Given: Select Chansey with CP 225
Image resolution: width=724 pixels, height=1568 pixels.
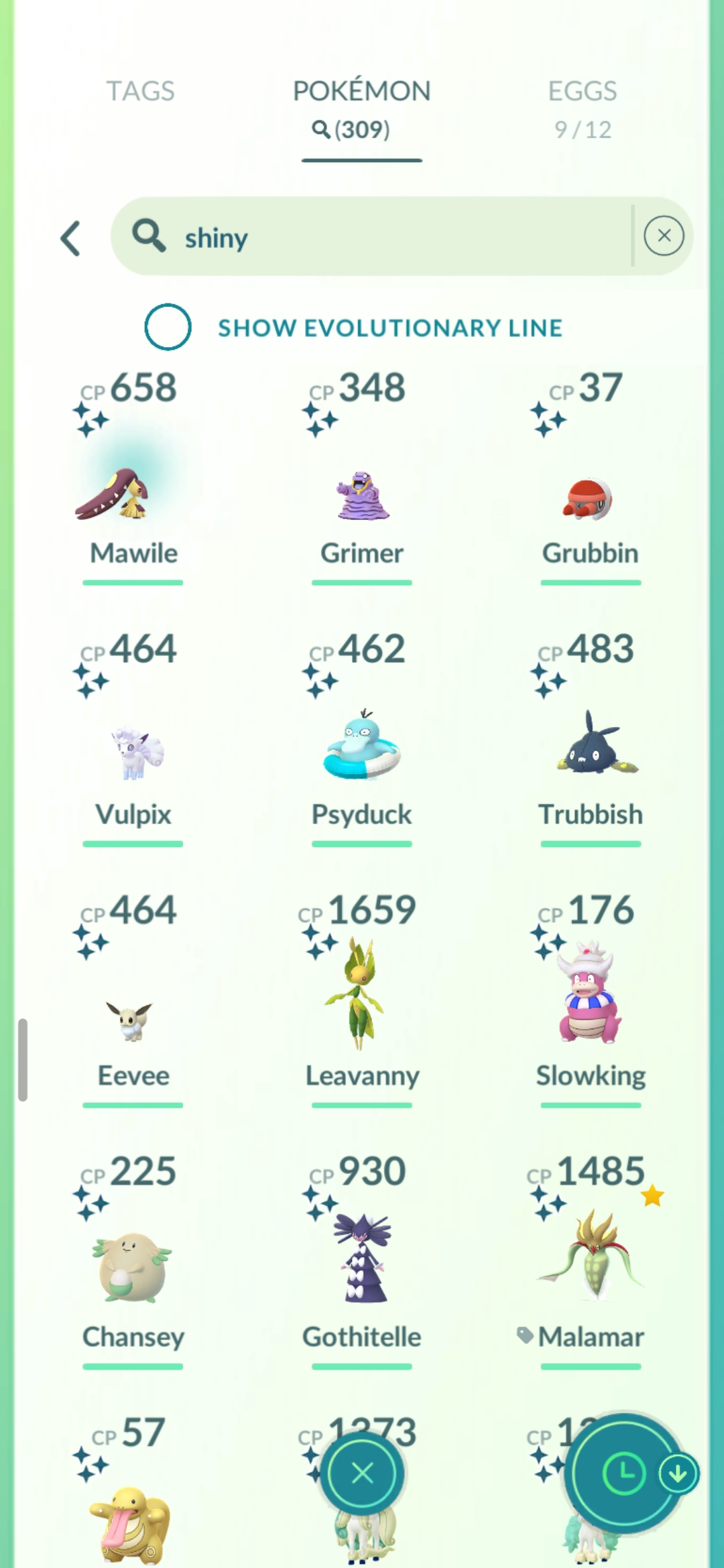Looking at the screenshot, I should coord(133,1266).
